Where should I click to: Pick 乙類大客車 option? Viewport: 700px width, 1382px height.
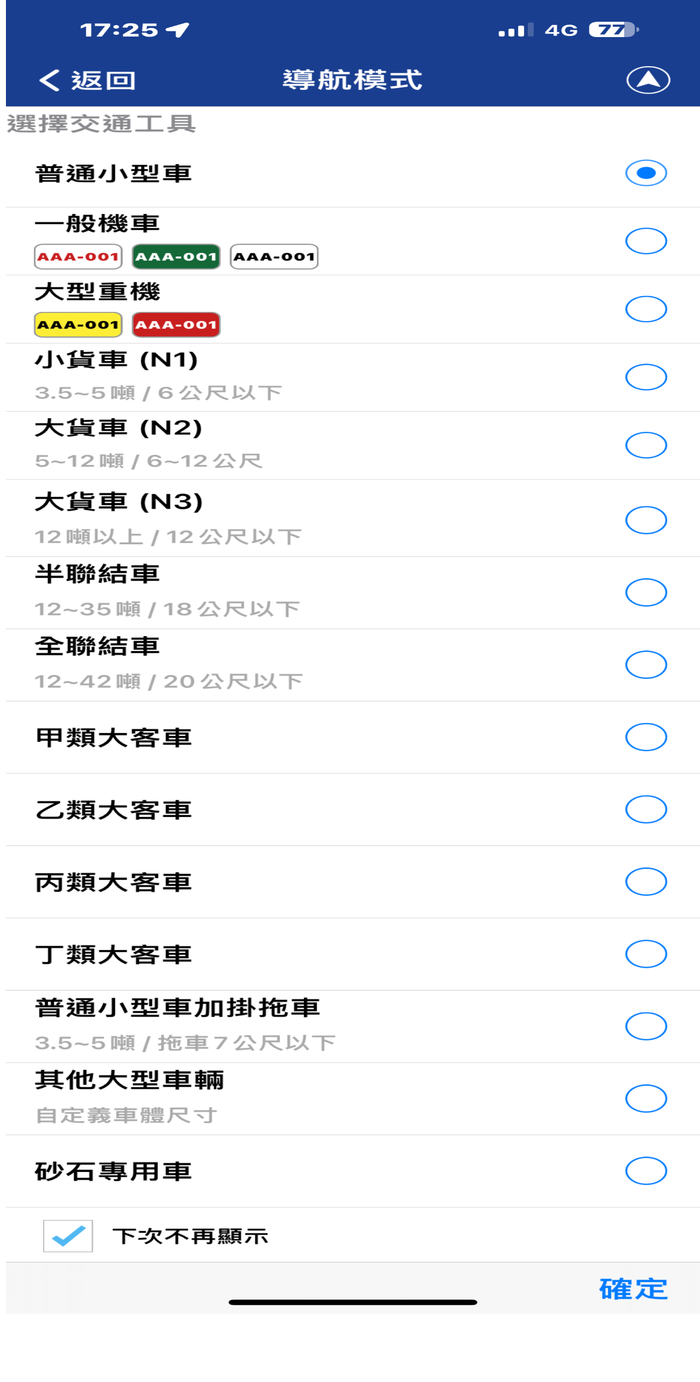coord(646,809)
